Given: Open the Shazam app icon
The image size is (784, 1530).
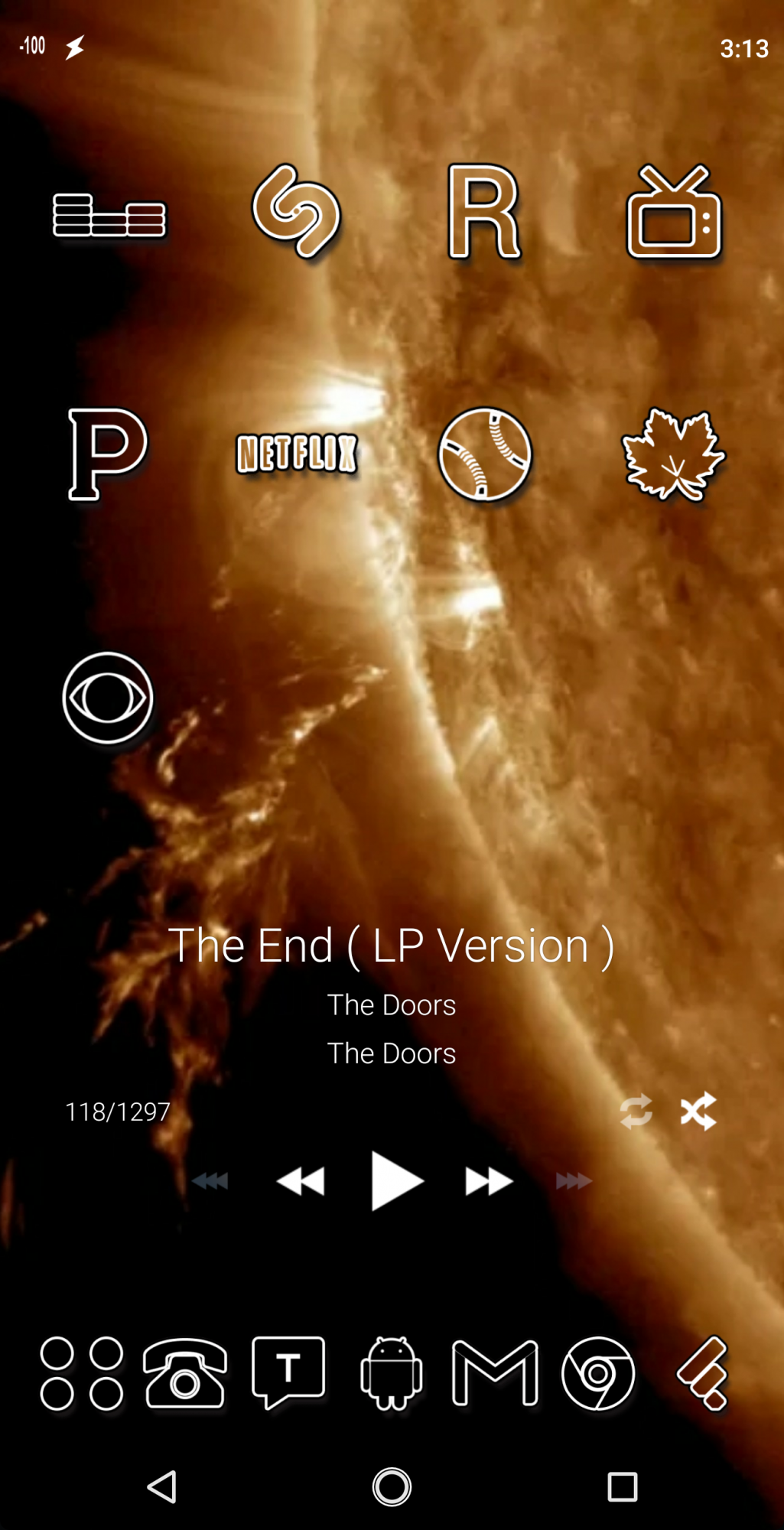Looking at the screenshot, I should (x=296, y=212).
